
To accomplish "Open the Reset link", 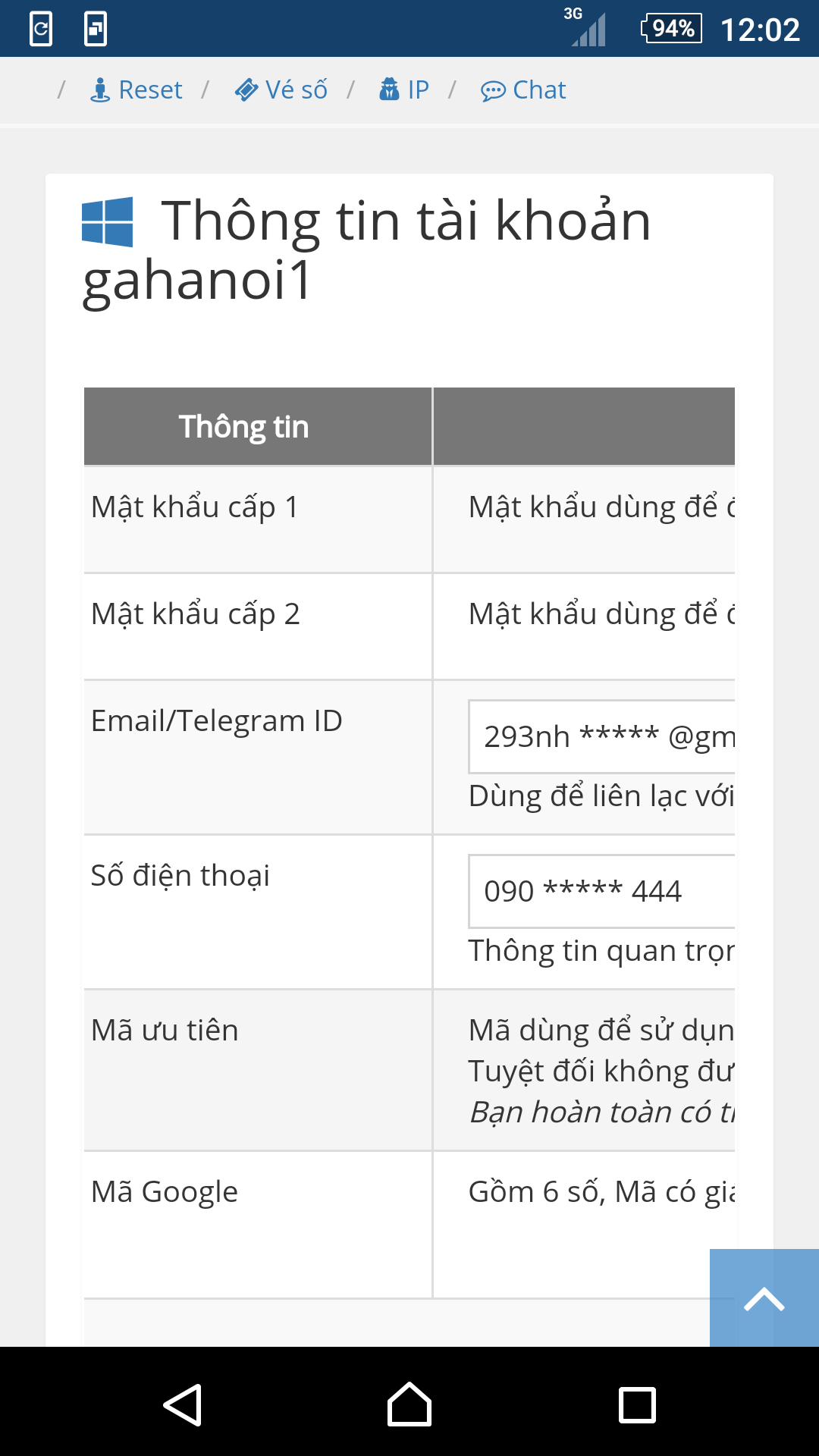I will (150, 89).
